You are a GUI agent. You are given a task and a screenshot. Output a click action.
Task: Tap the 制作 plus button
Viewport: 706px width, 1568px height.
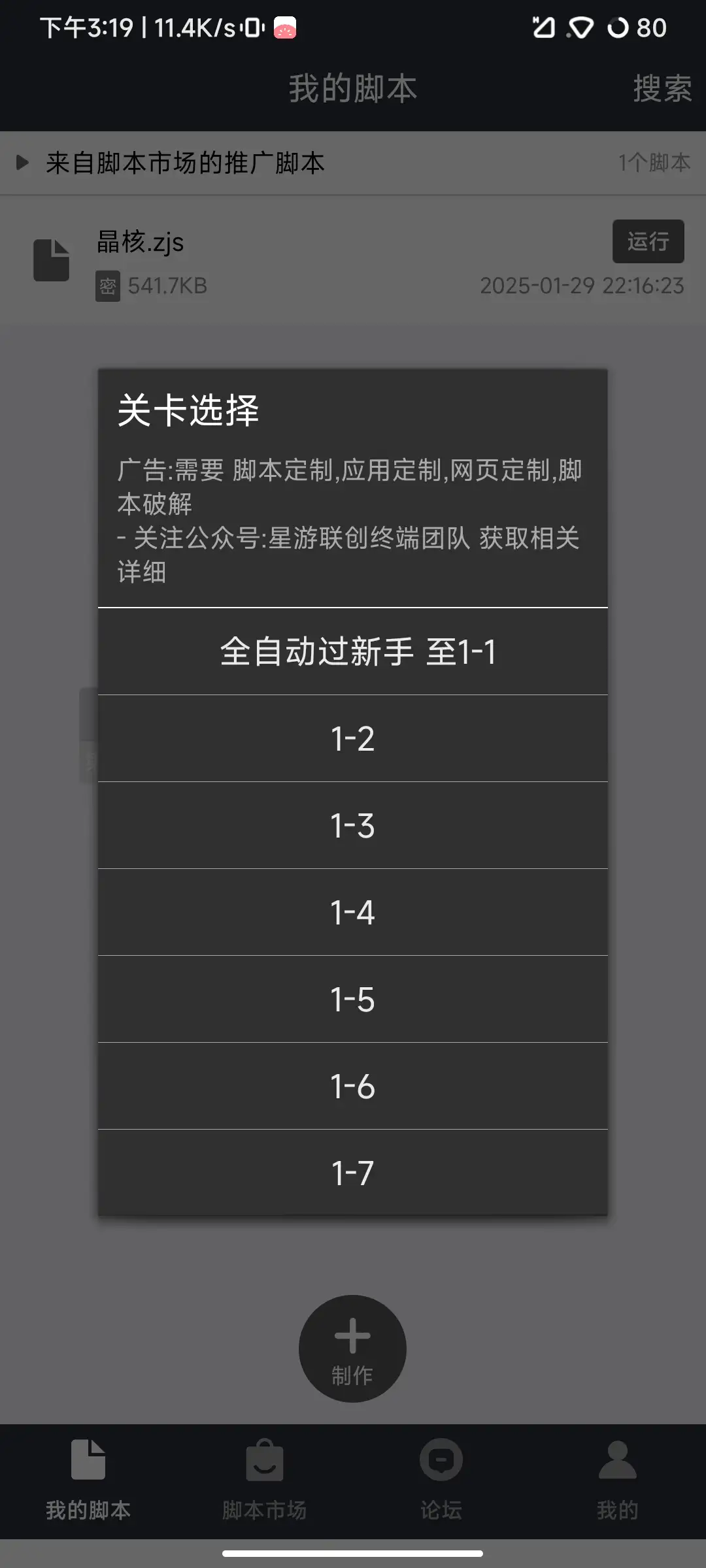[352, 1348]
